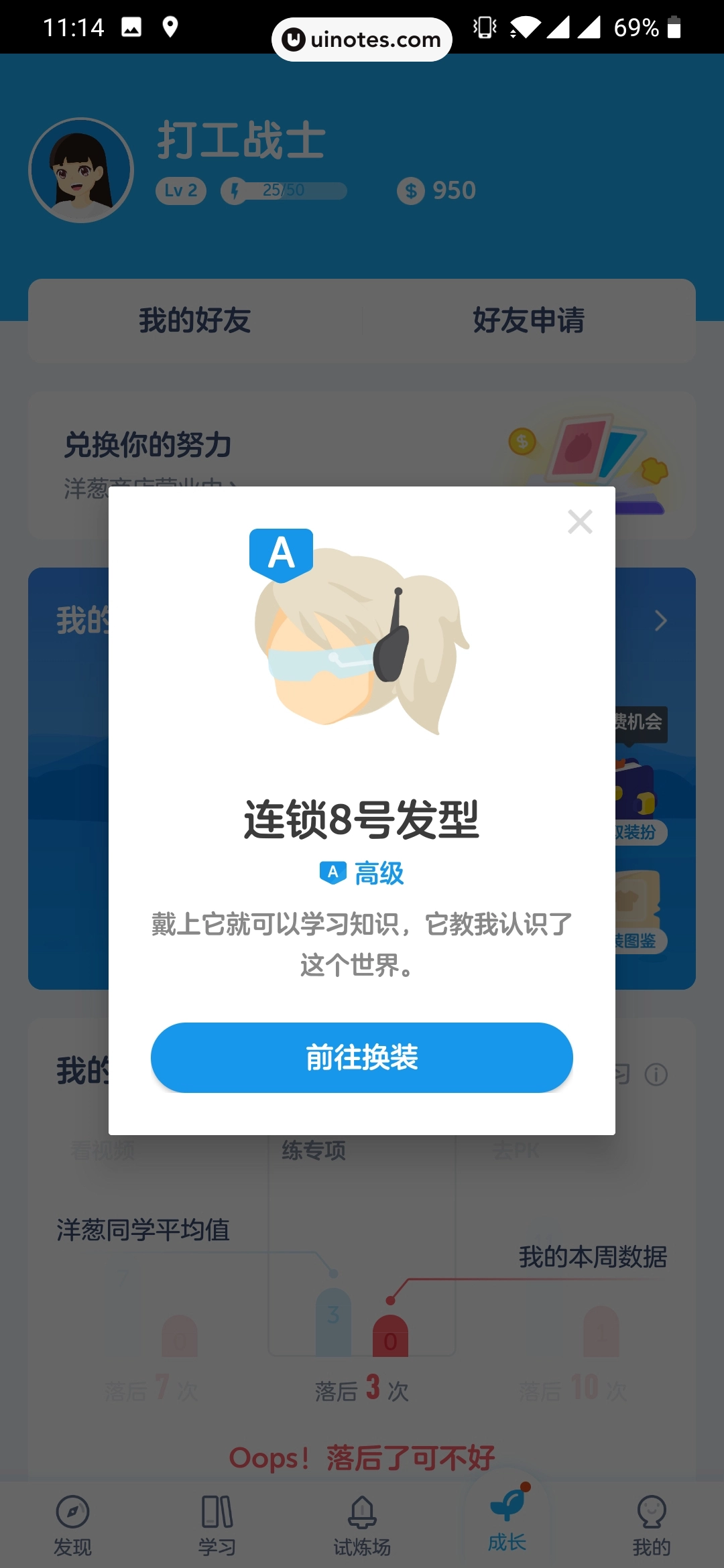Open the 试炼场 trial bell icon
This screenshot has height=1568, width=724.
click(x=362, y=1510)
